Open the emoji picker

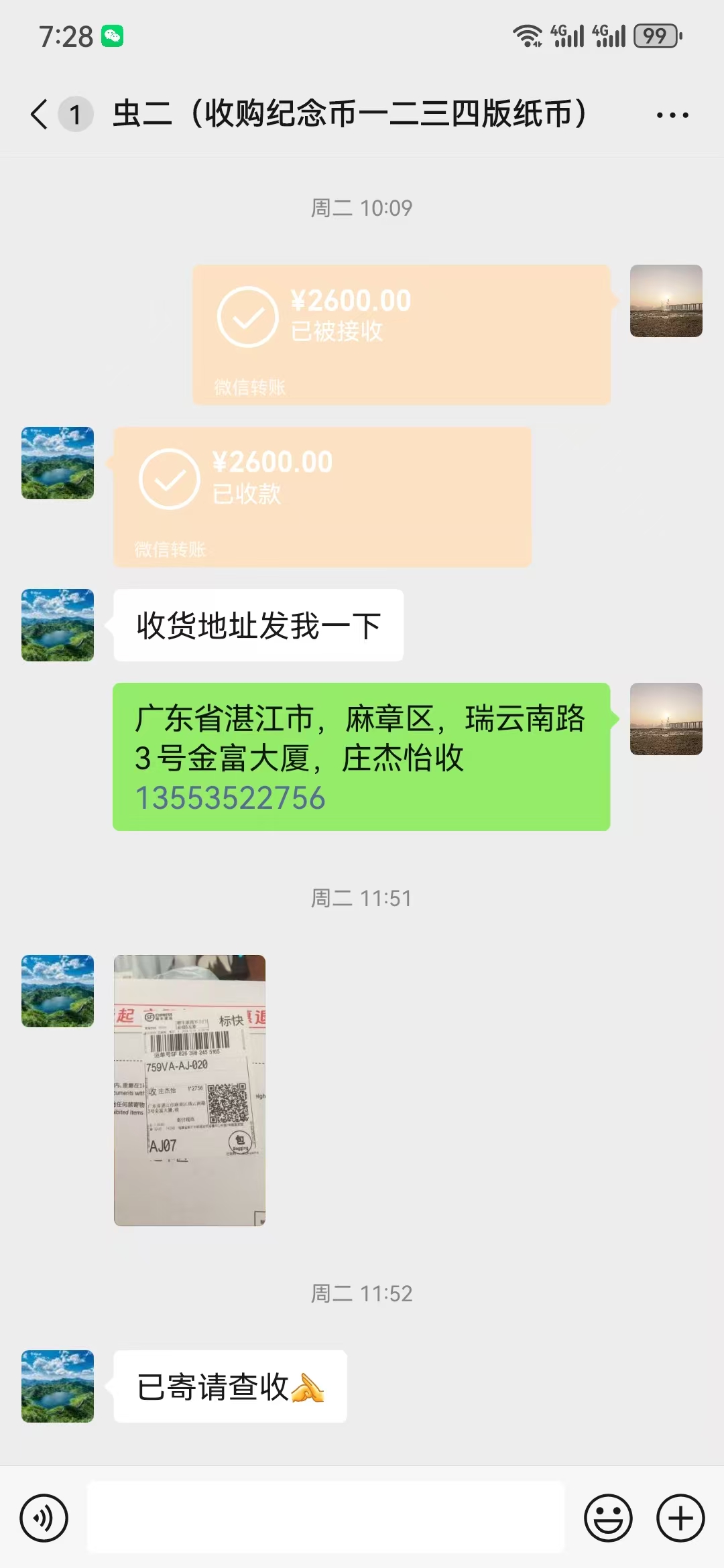coord(608,1518)
